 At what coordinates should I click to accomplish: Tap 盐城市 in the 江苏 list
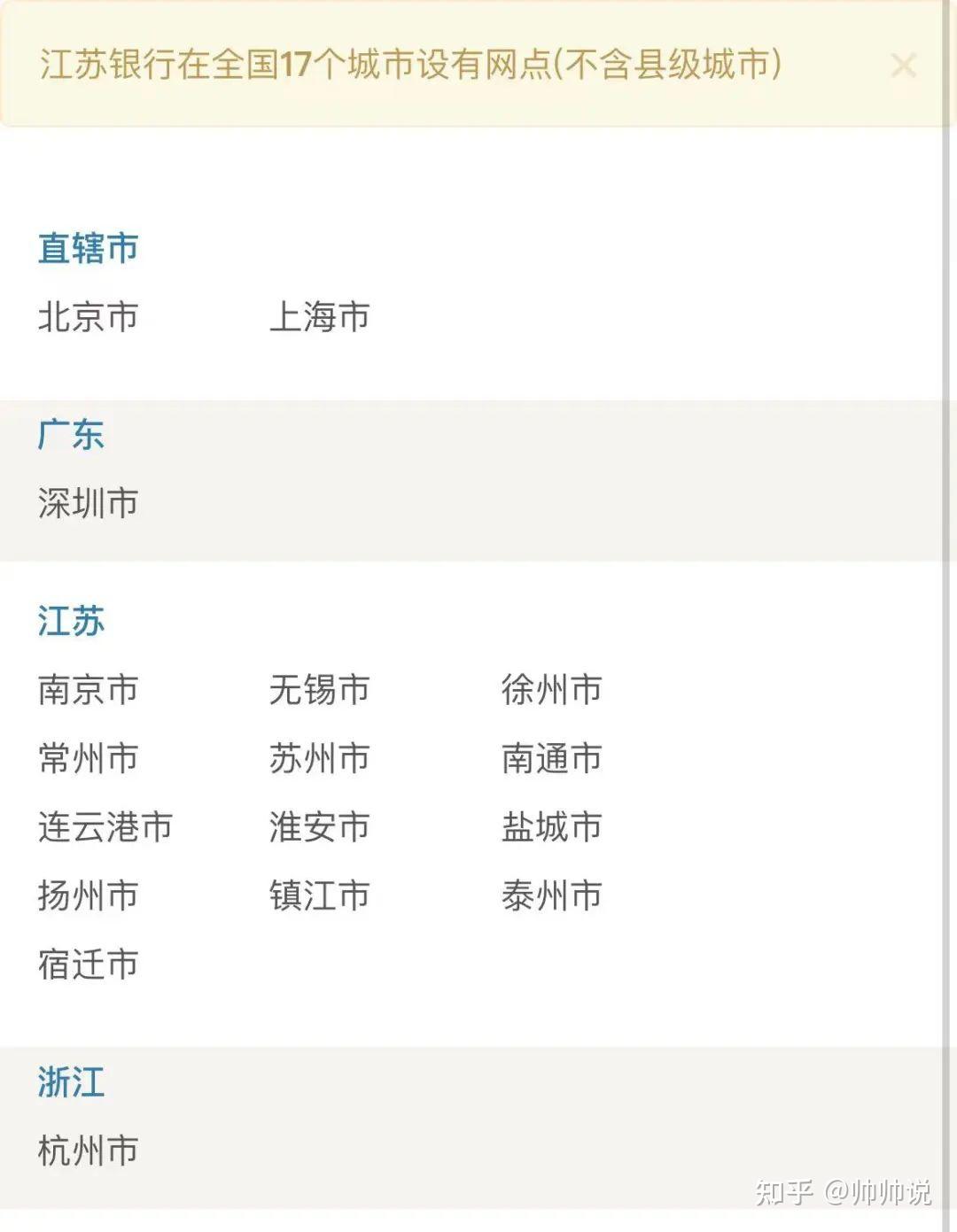pos(551,827)
